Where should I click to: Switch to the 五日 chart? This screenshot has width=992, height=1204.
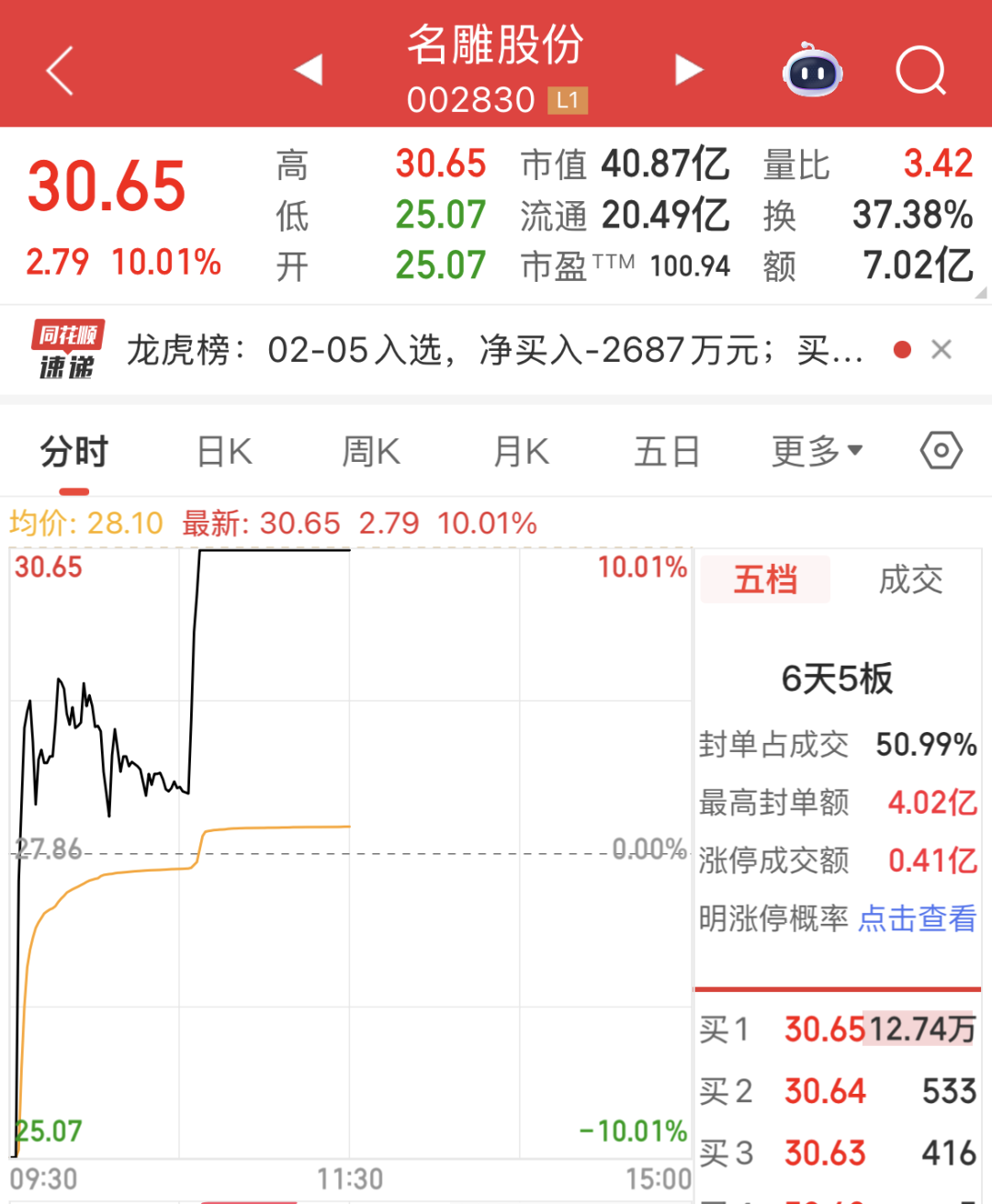tap(667, 452)
